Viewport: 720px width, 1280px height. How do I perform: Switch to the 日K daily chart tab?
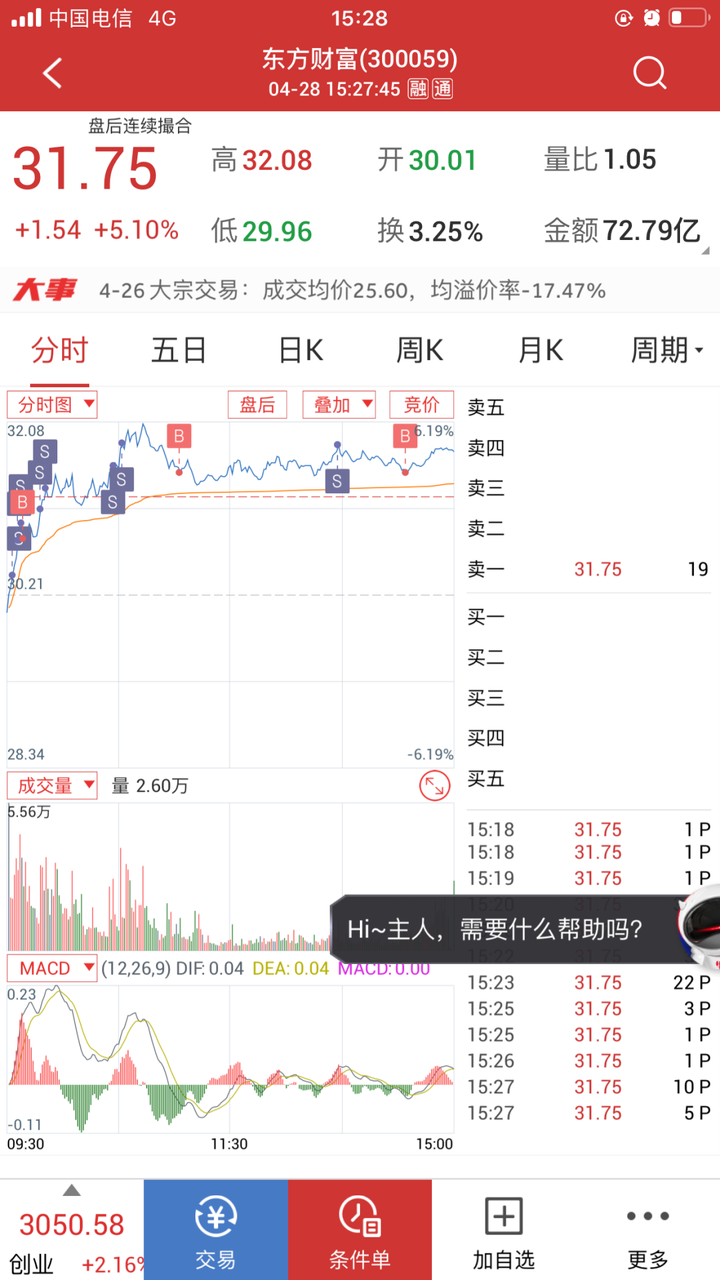299,351
